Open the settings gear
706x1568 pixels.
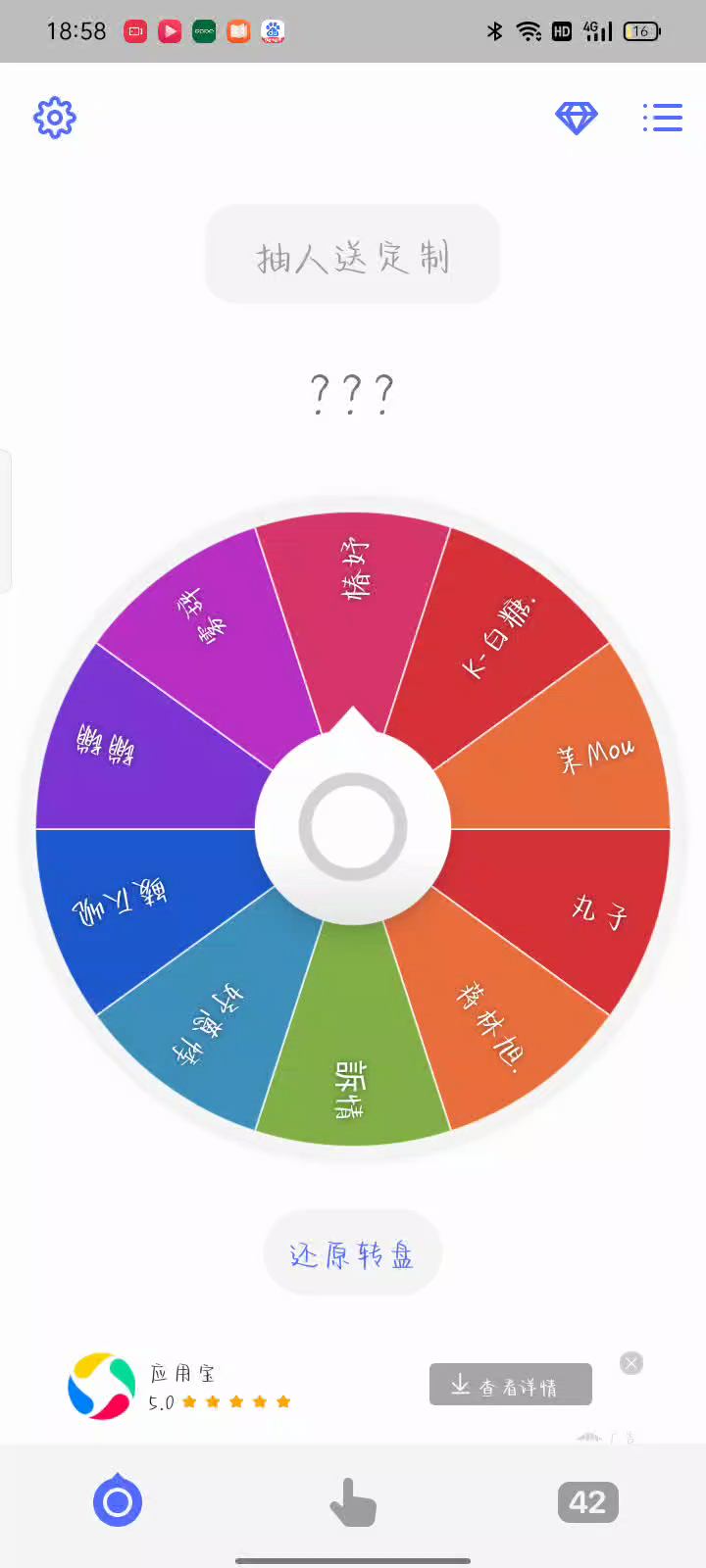(55, 118)
